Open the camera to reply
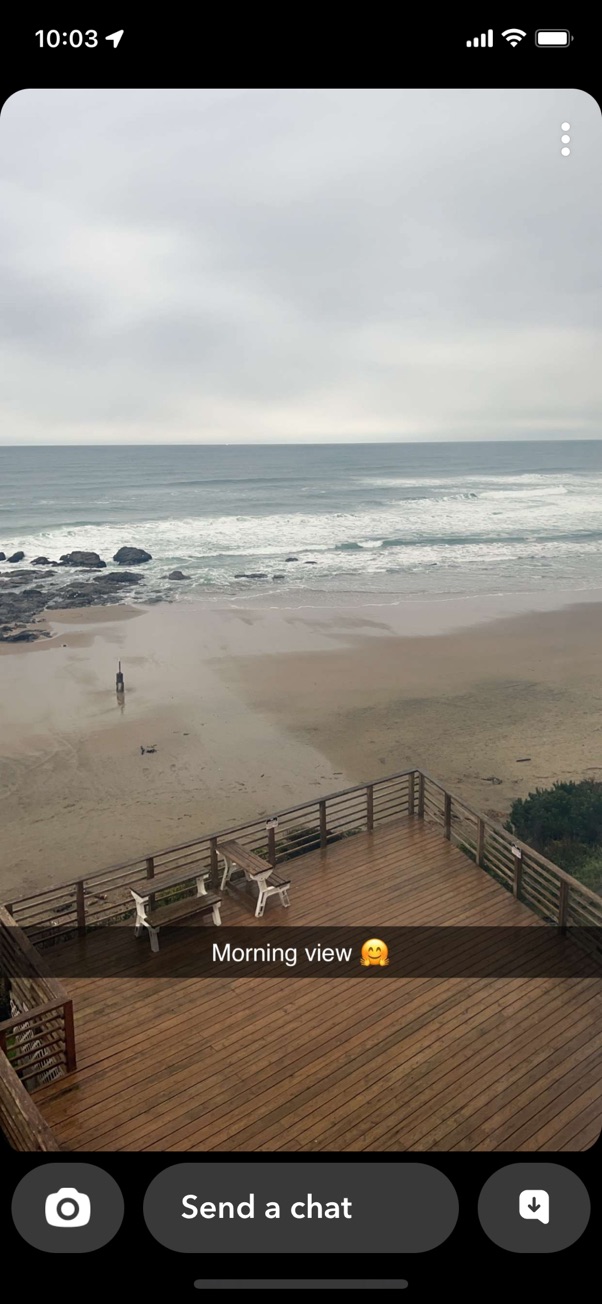 tap(68, 1207)
